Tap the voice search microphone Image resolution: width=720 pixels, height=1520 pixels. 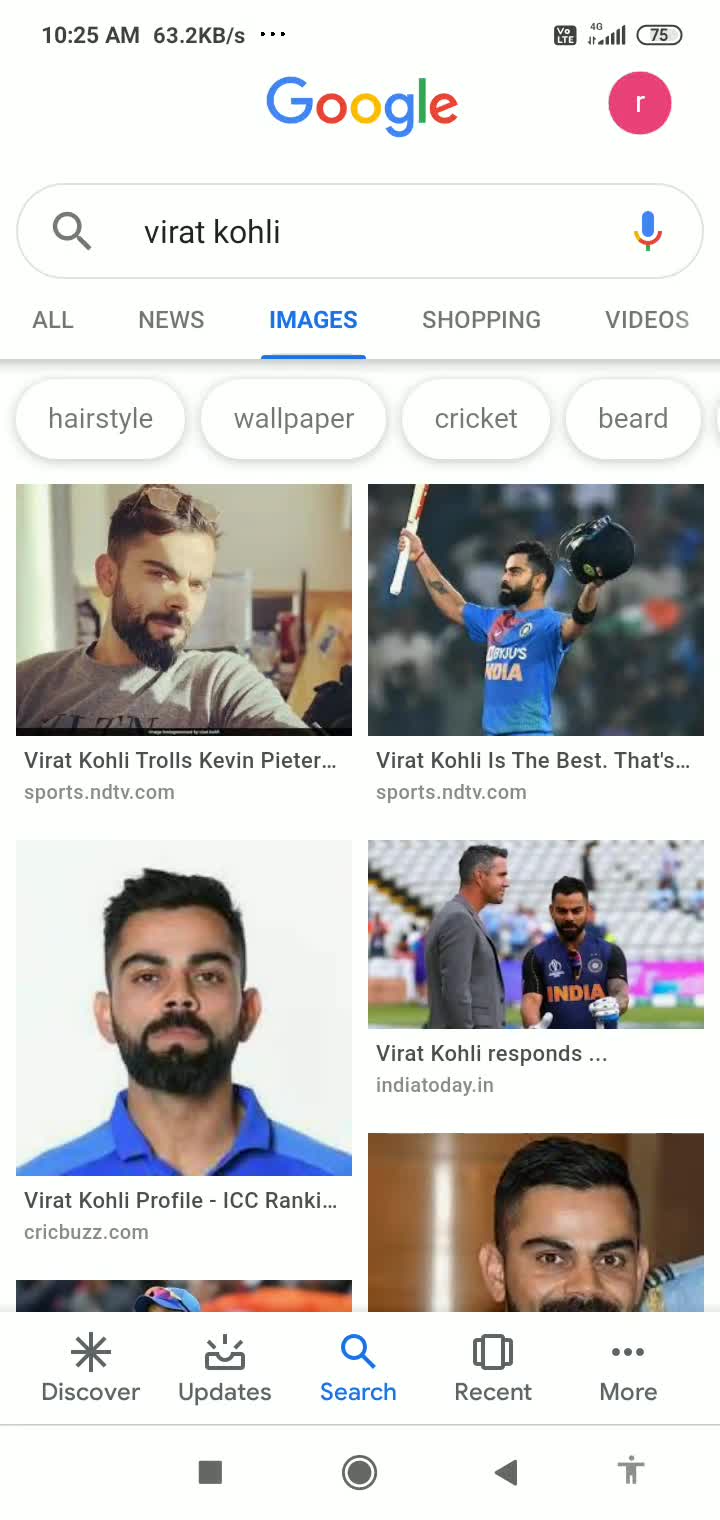(x=647, y=231)
